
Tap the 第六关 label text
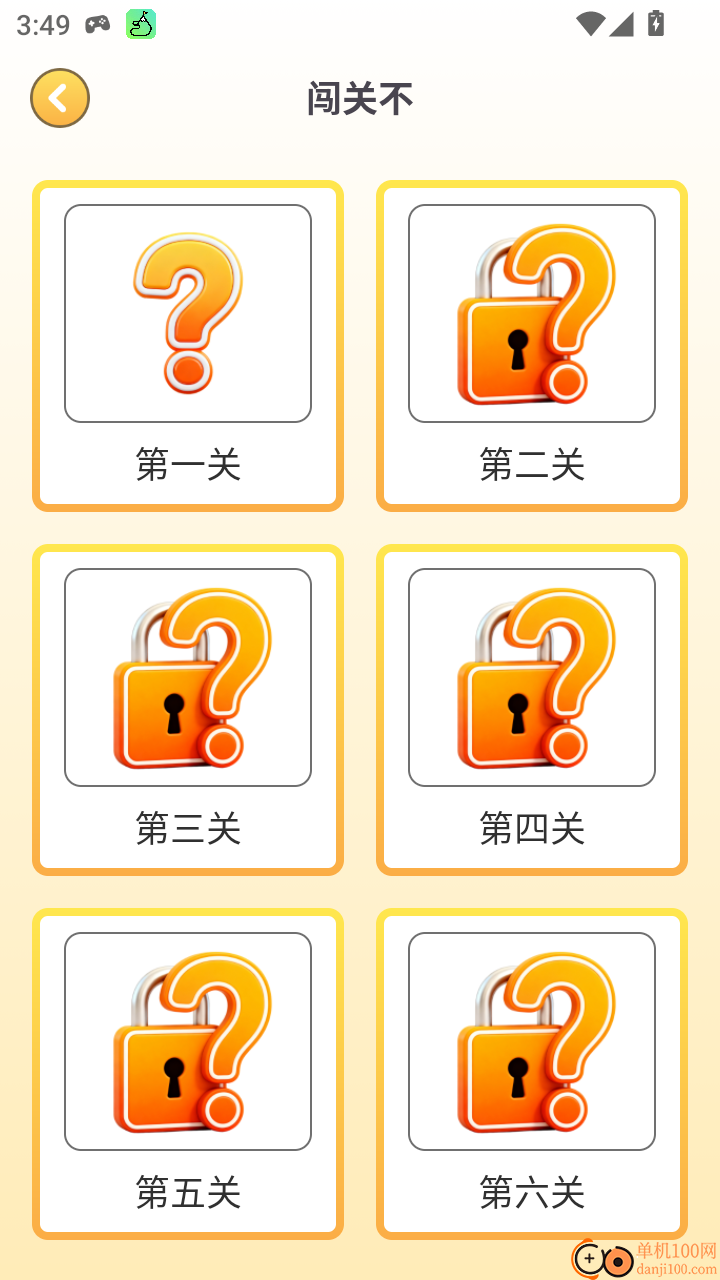click(531, 1194)
